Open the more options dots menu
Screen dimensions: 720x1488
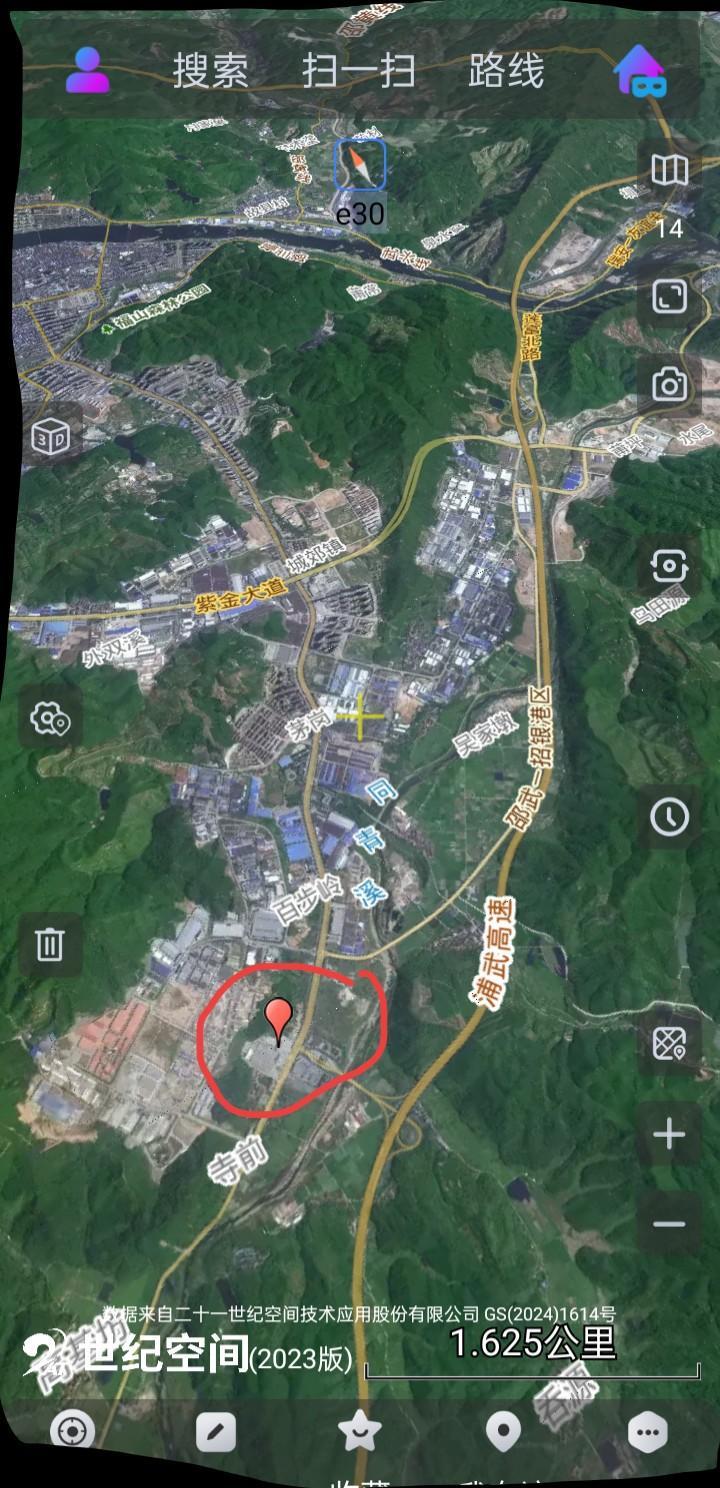click(647, 1432)
